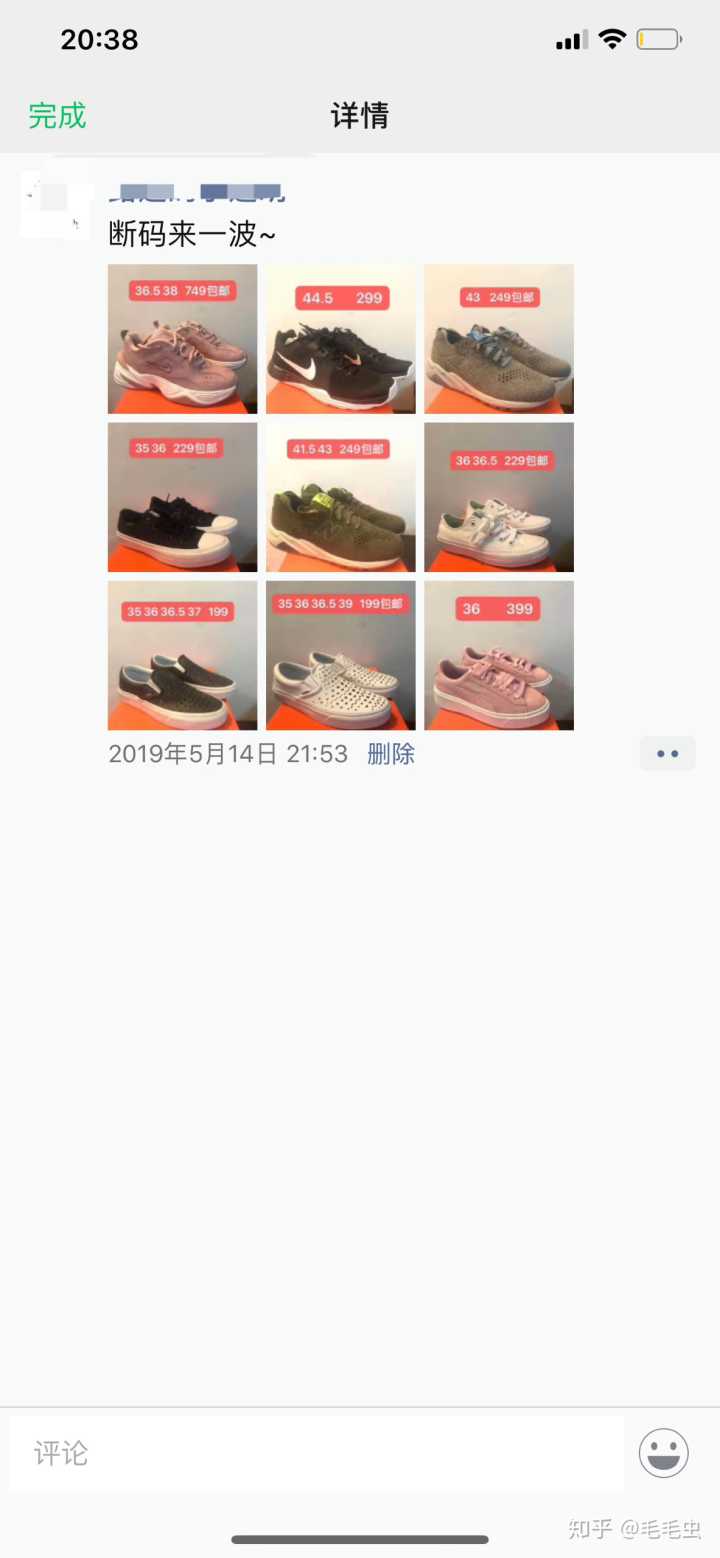Open the black Nike photo 44.5 299
This screenshot has width=720, height=1558.
tap(340, 339)
